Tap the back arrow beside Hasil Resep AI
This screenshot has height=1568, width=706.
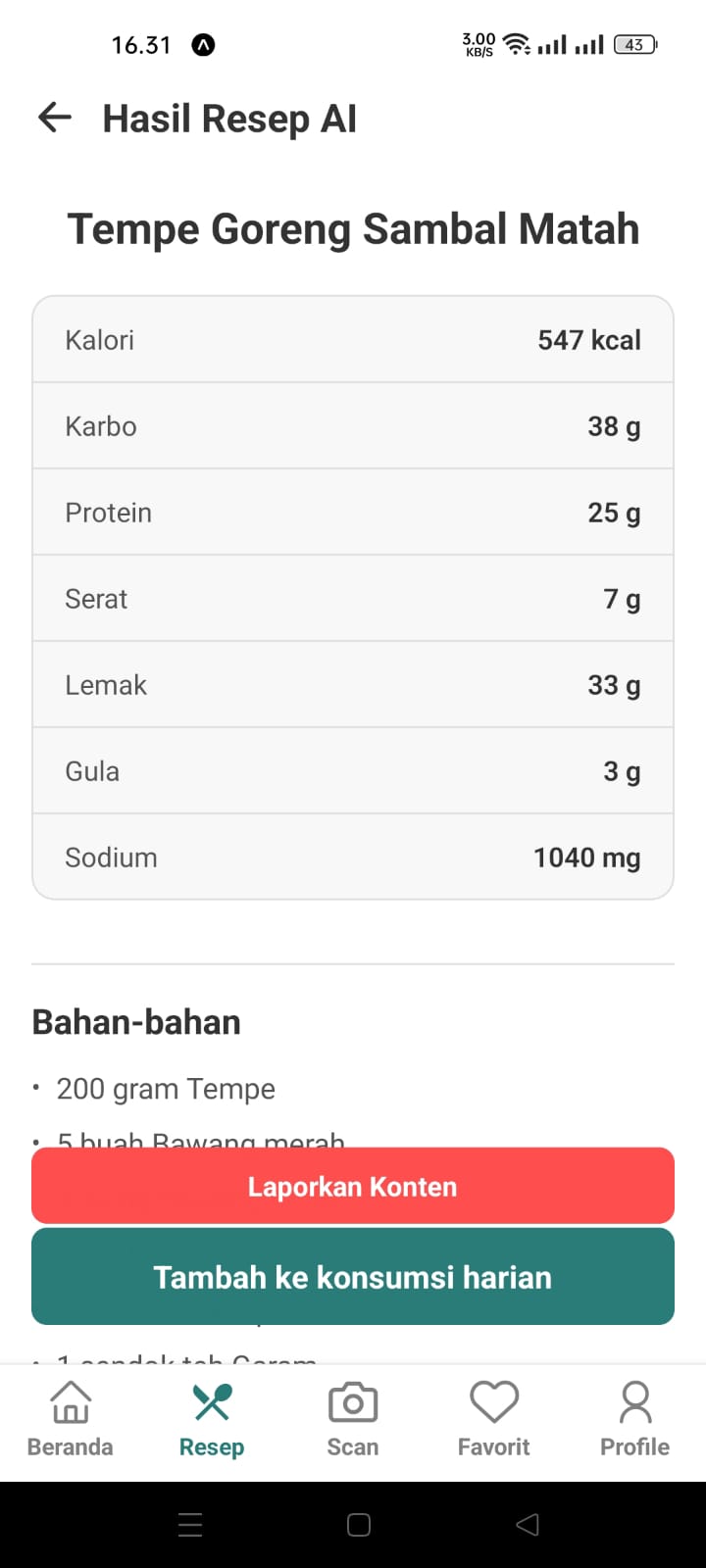click(x=54, y=118)
